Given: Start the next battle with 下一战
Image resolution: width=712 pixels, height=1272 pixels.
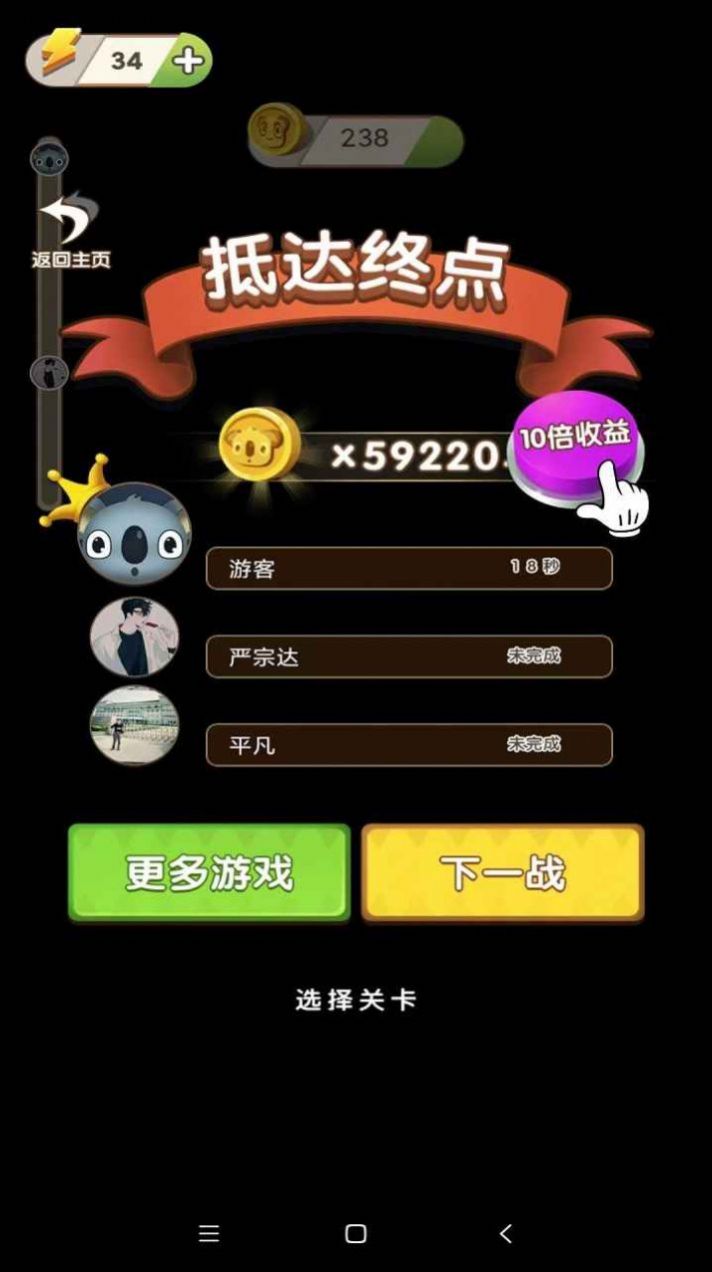Looking at the screenshot, I should click(x=502, y=872).
